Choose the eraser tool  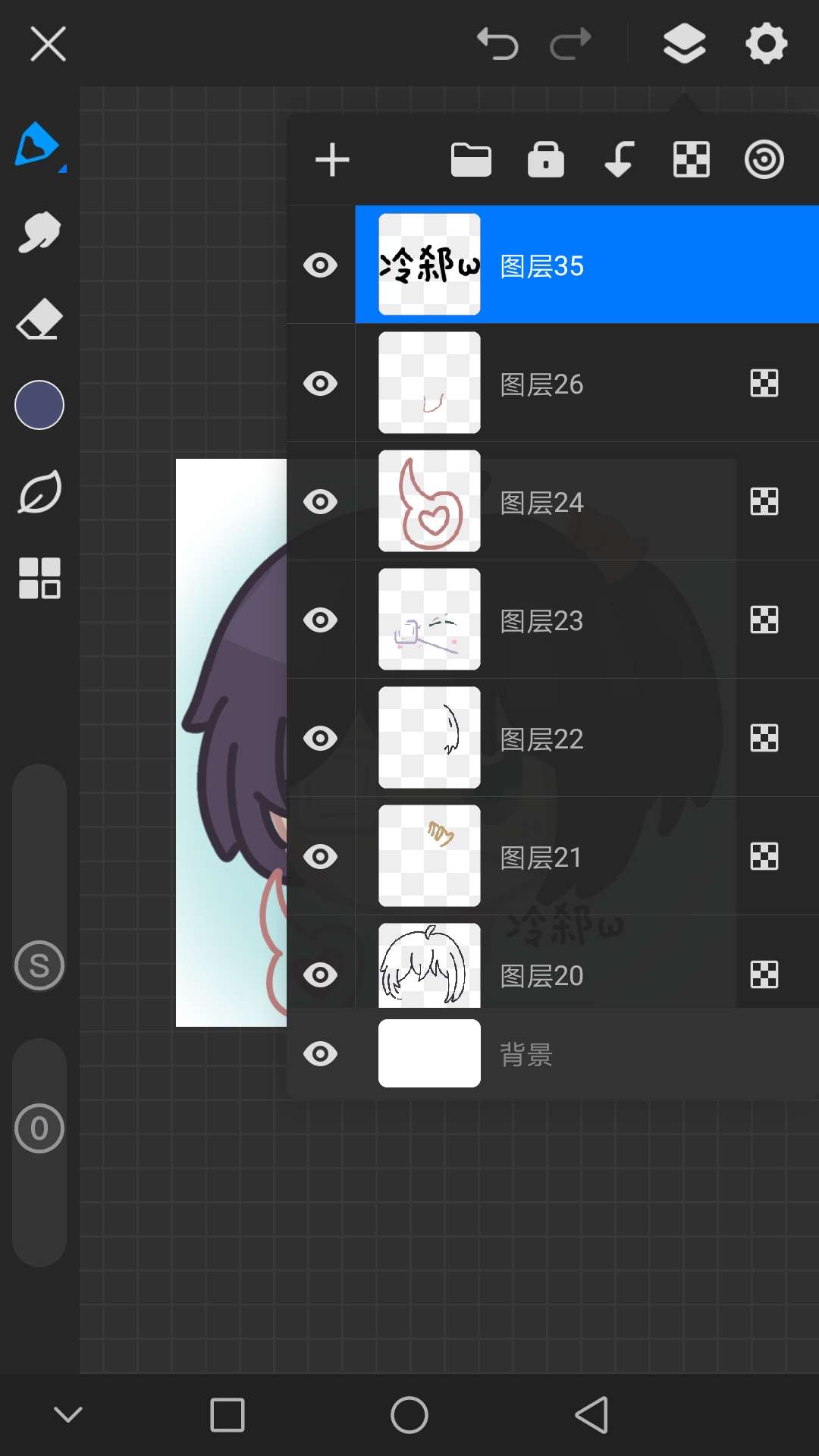click(39, 318)
